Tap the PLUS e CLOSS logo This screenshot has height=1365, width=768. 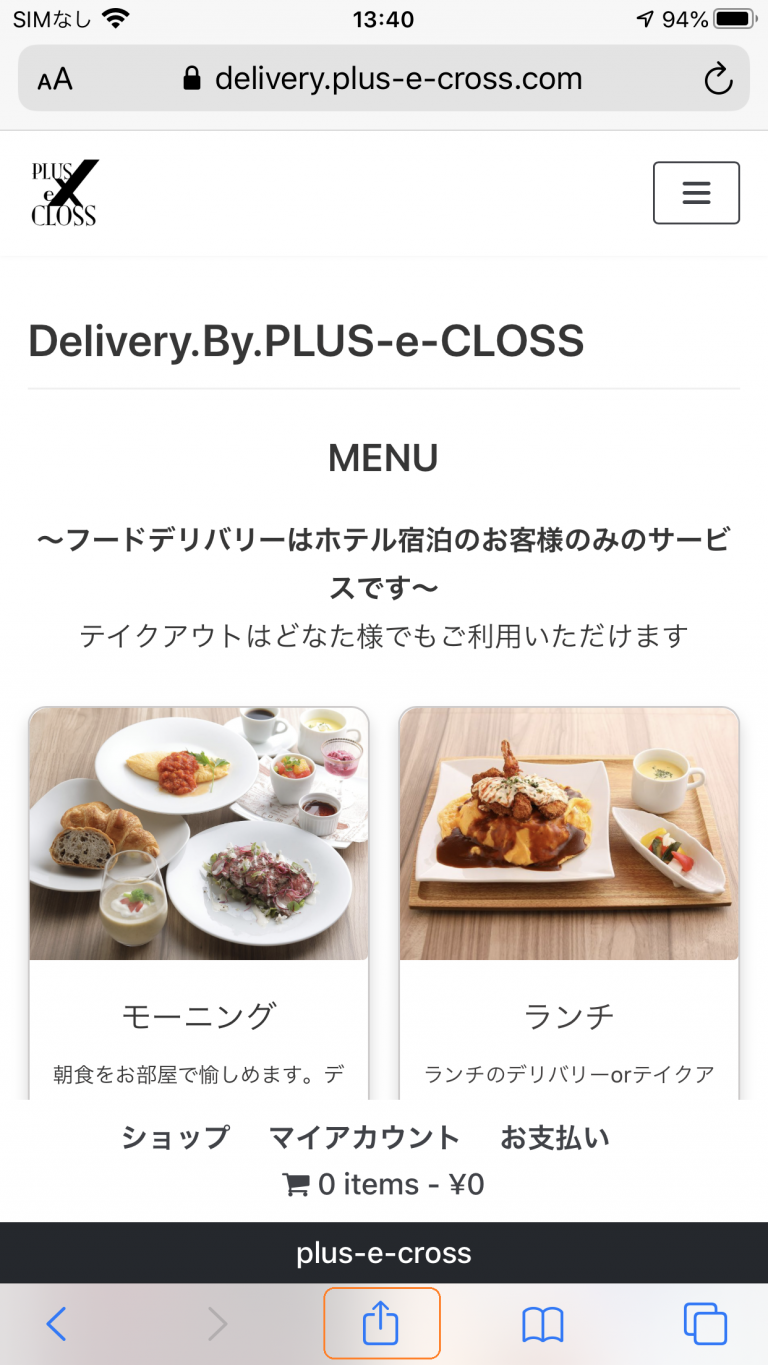tap(65, 193)
